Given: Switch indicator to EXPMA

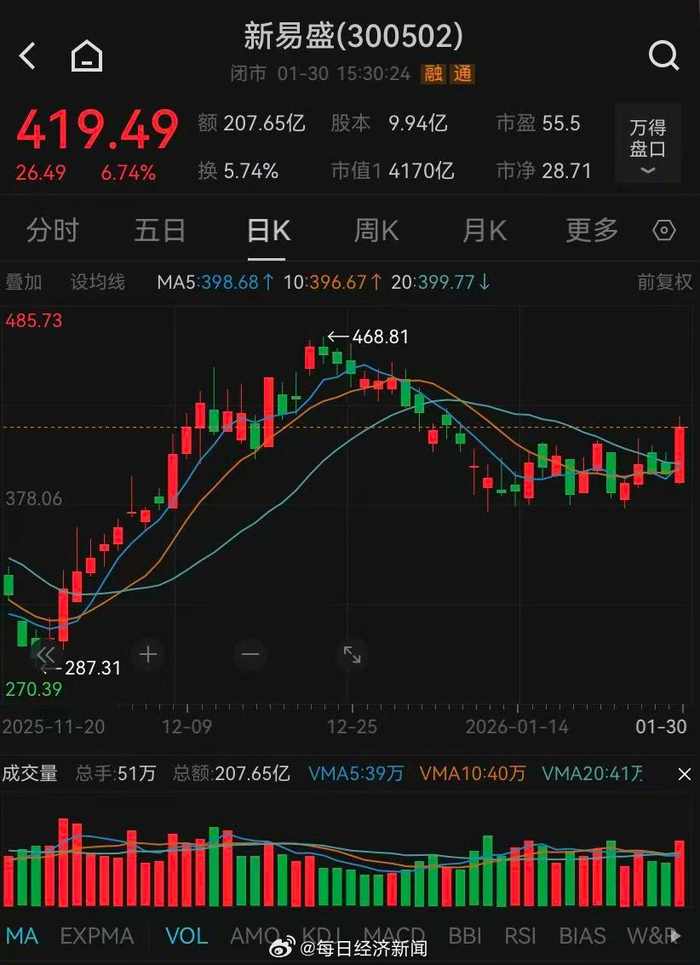Looking at the screenshot, I should click(97, 936).
